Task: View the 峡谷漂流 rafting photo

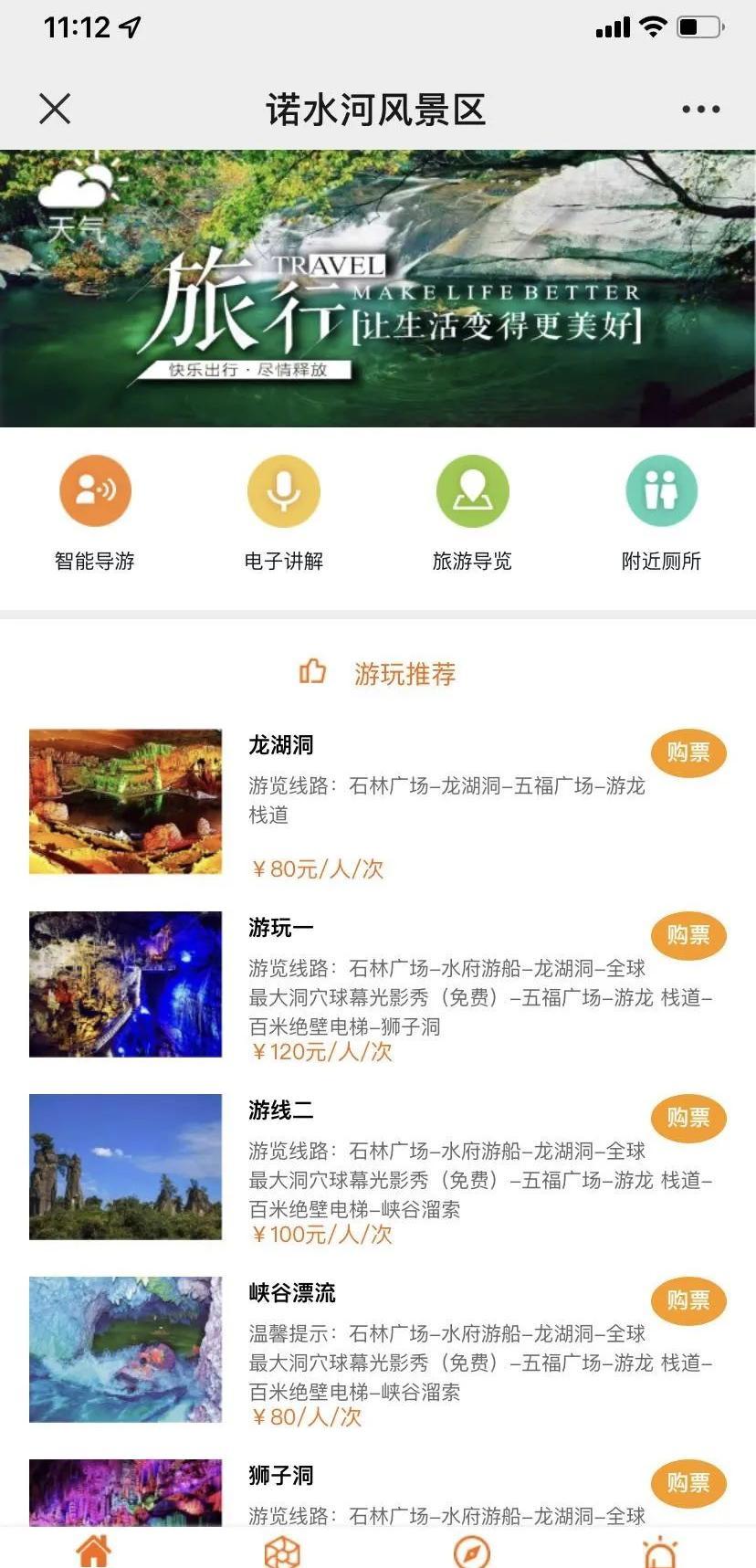Action: coord(126,1349)
